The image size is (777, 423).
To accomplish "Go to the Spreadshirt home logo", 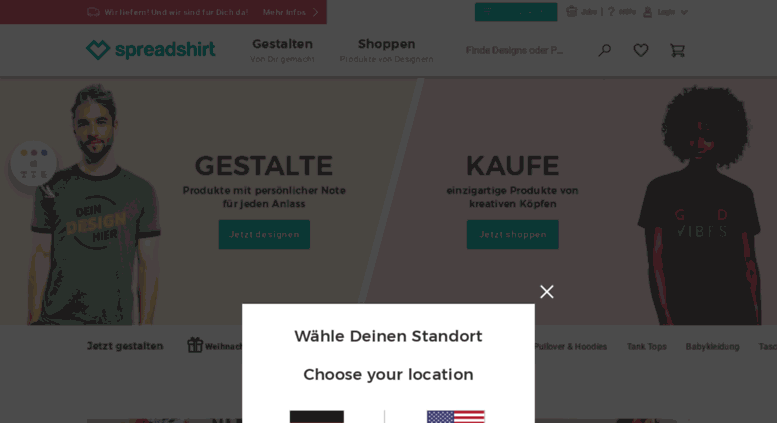I will (150, 50).
